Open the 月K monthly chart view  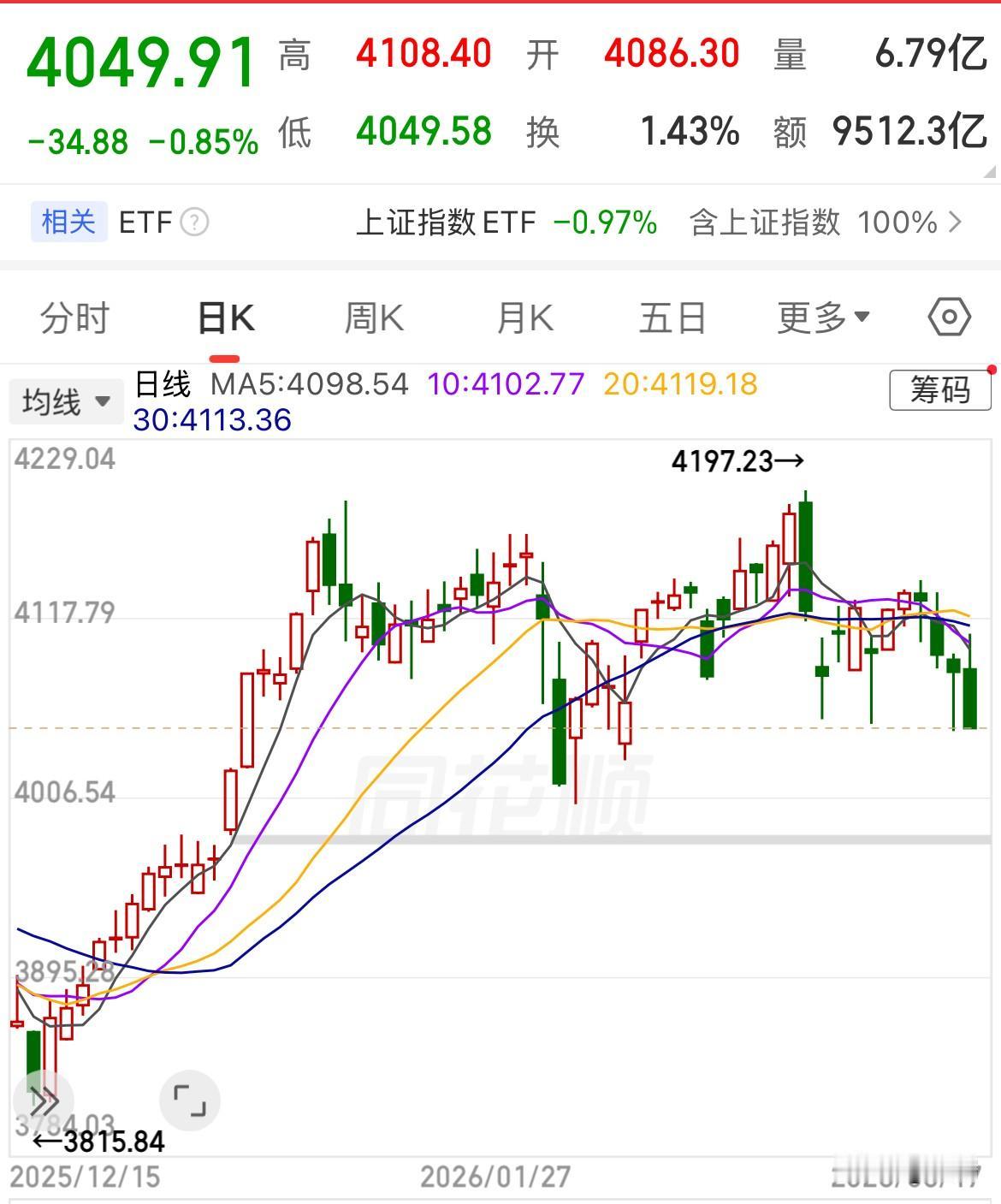pos(524,317)
